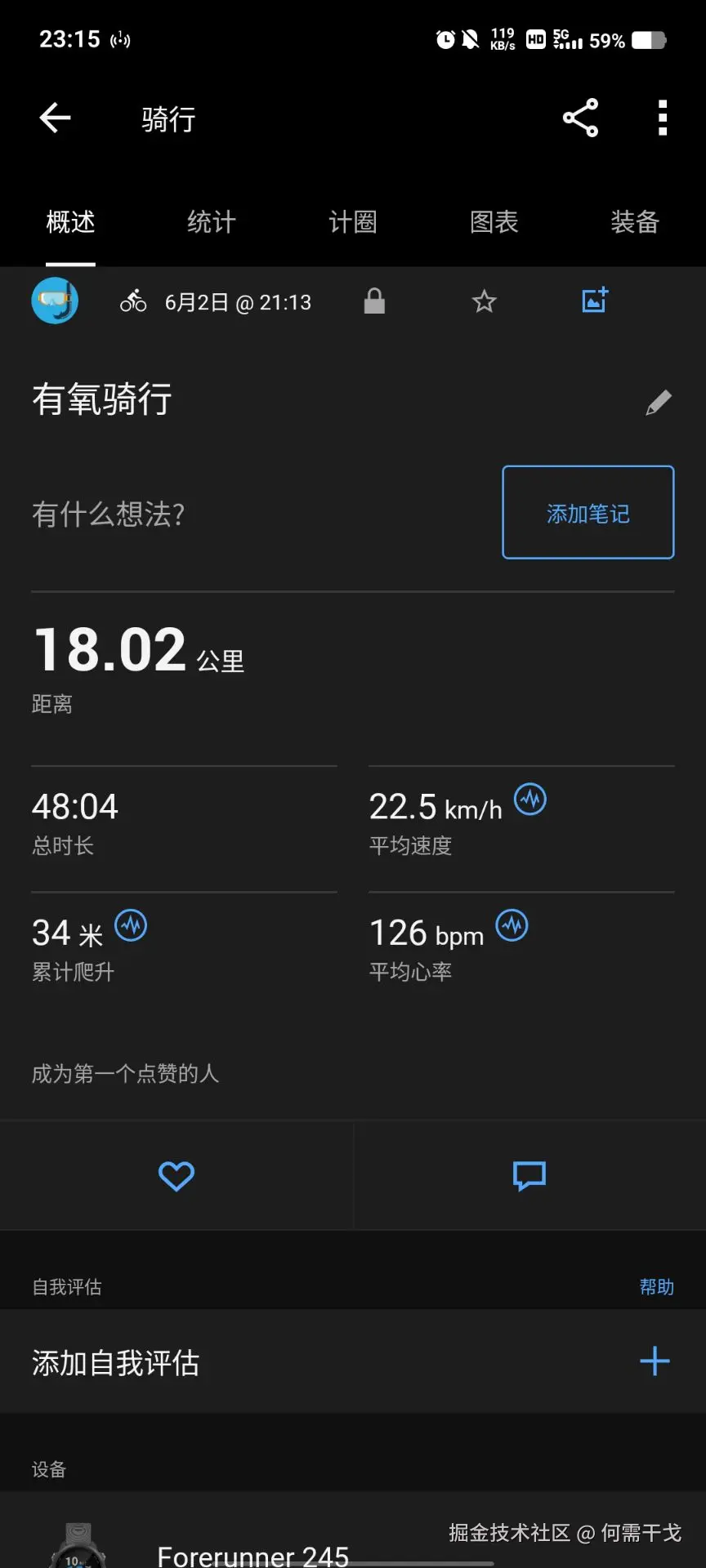Select the 装备 tab
The height and width of the screenshot is (1568, 706).
pos(635,222)
